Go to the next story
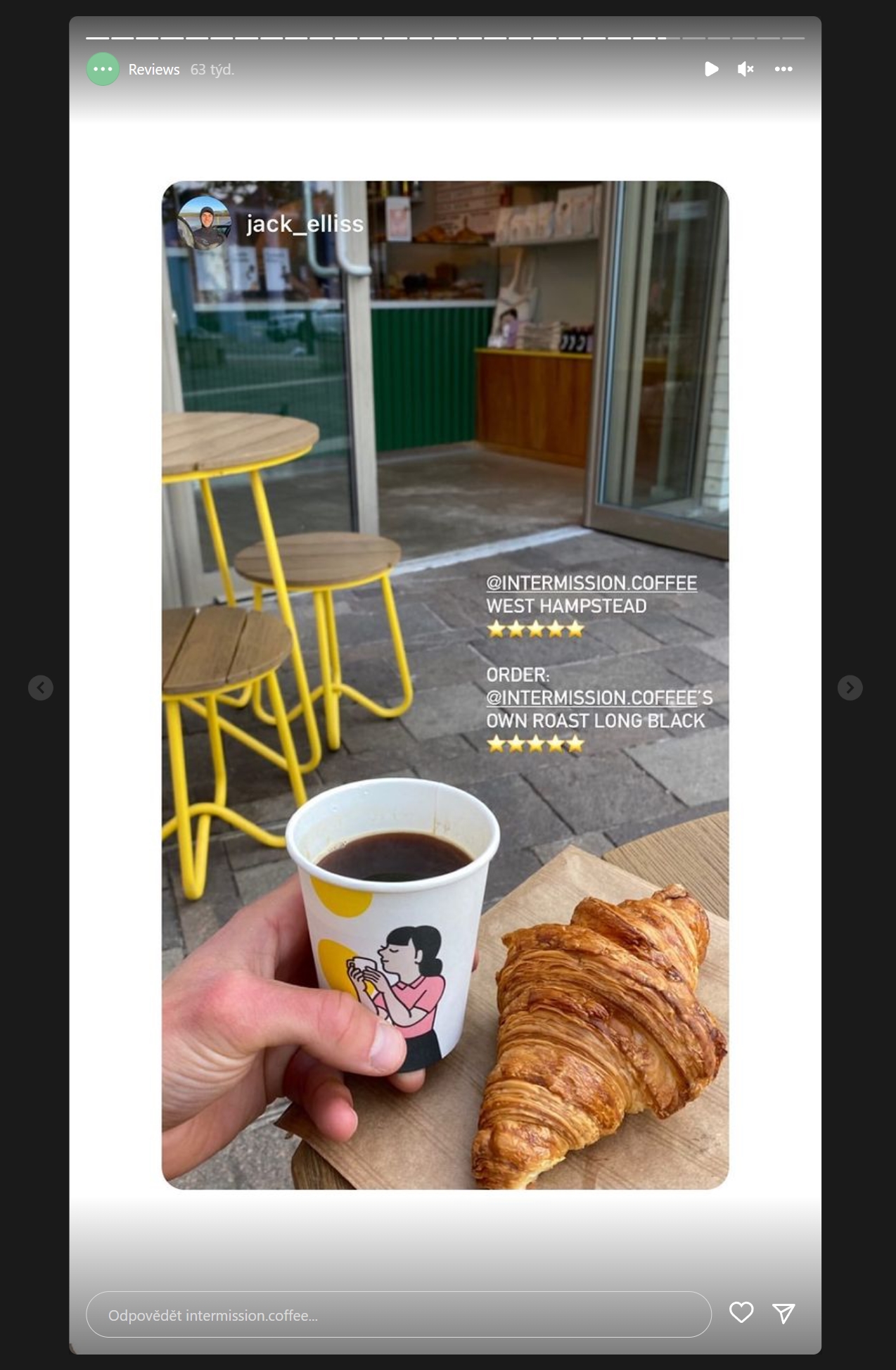This screenshot has height=1370, width=896. (850, 687)
